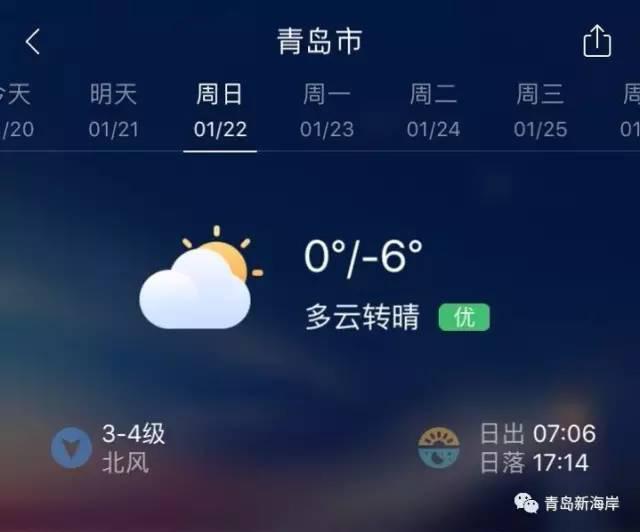Tap the green 优 air quality badge

point(464,318)
